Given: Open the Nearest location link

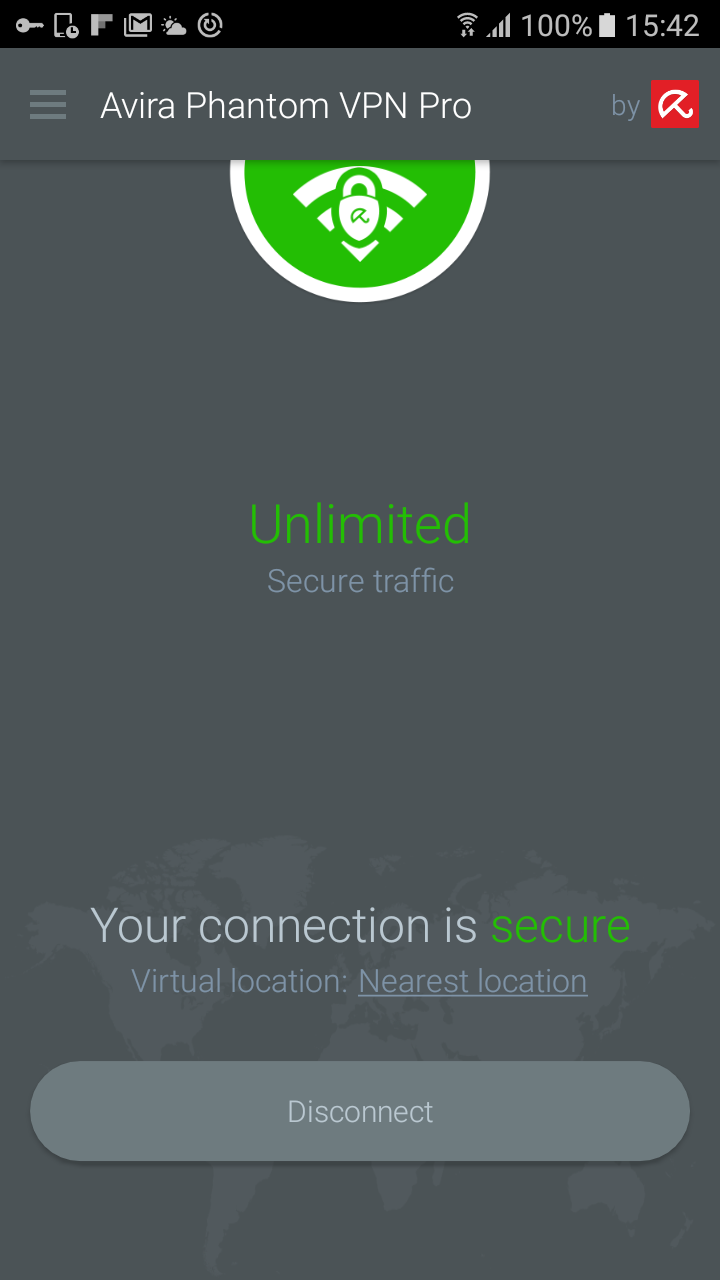Looking at the screenshot, I should pos(472,982).
